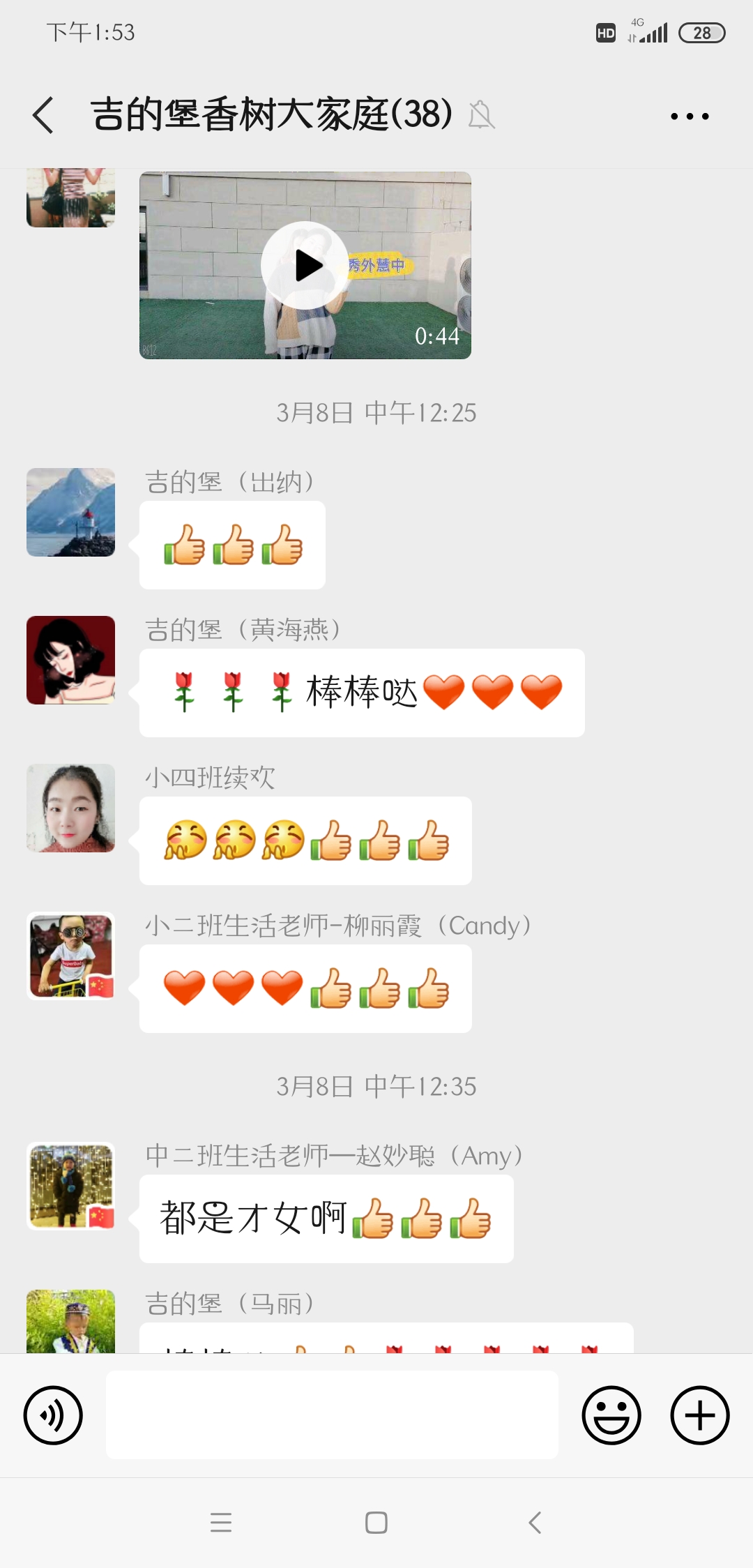
Task: Go back from the group chat
Action: coord(43,115)
